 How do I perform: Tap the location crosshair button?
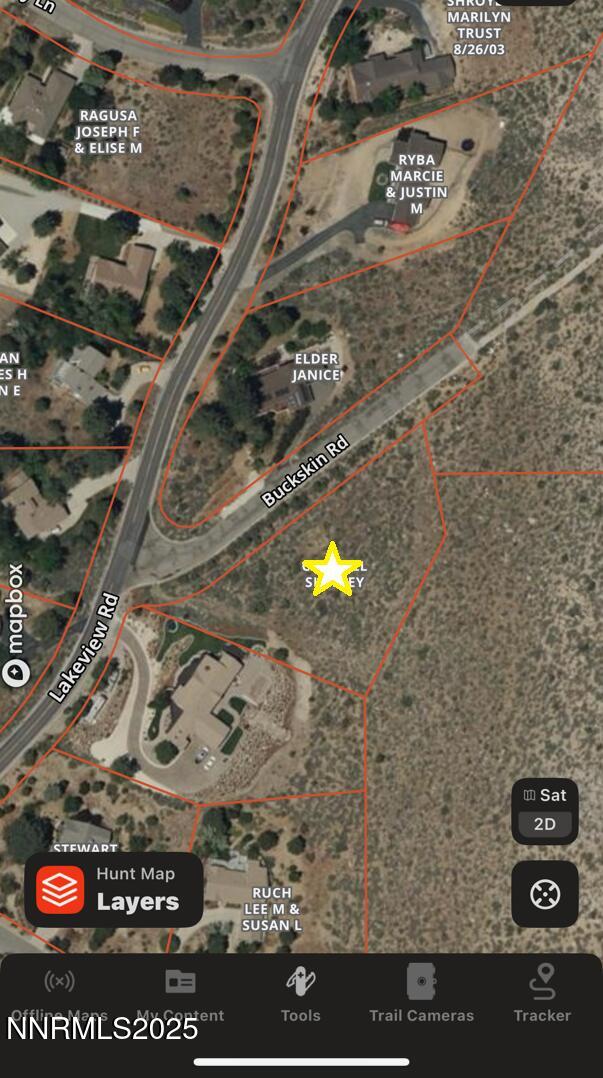[x=545, y=894]
